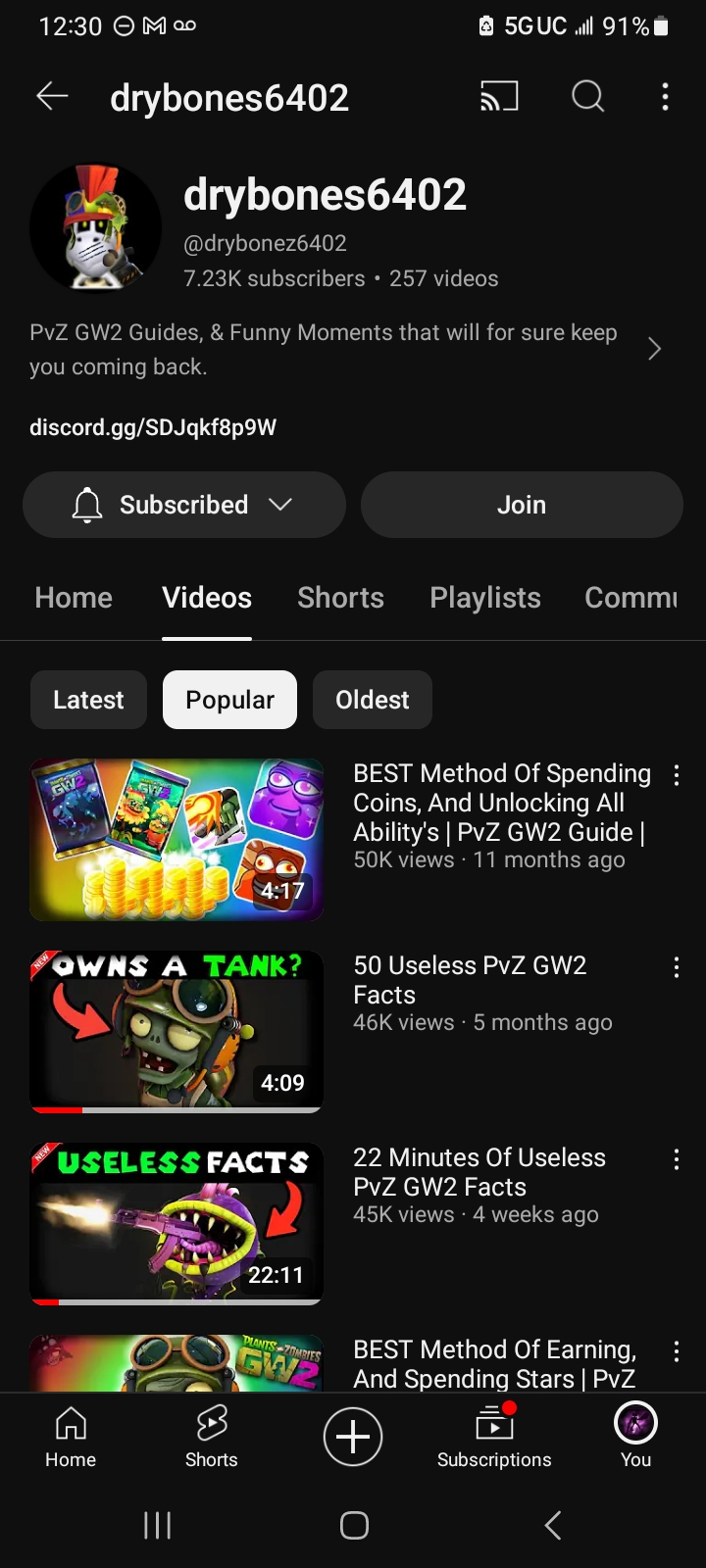Go back from the drybones6402 channel
Screen dimensions: 706x1568
52,96
